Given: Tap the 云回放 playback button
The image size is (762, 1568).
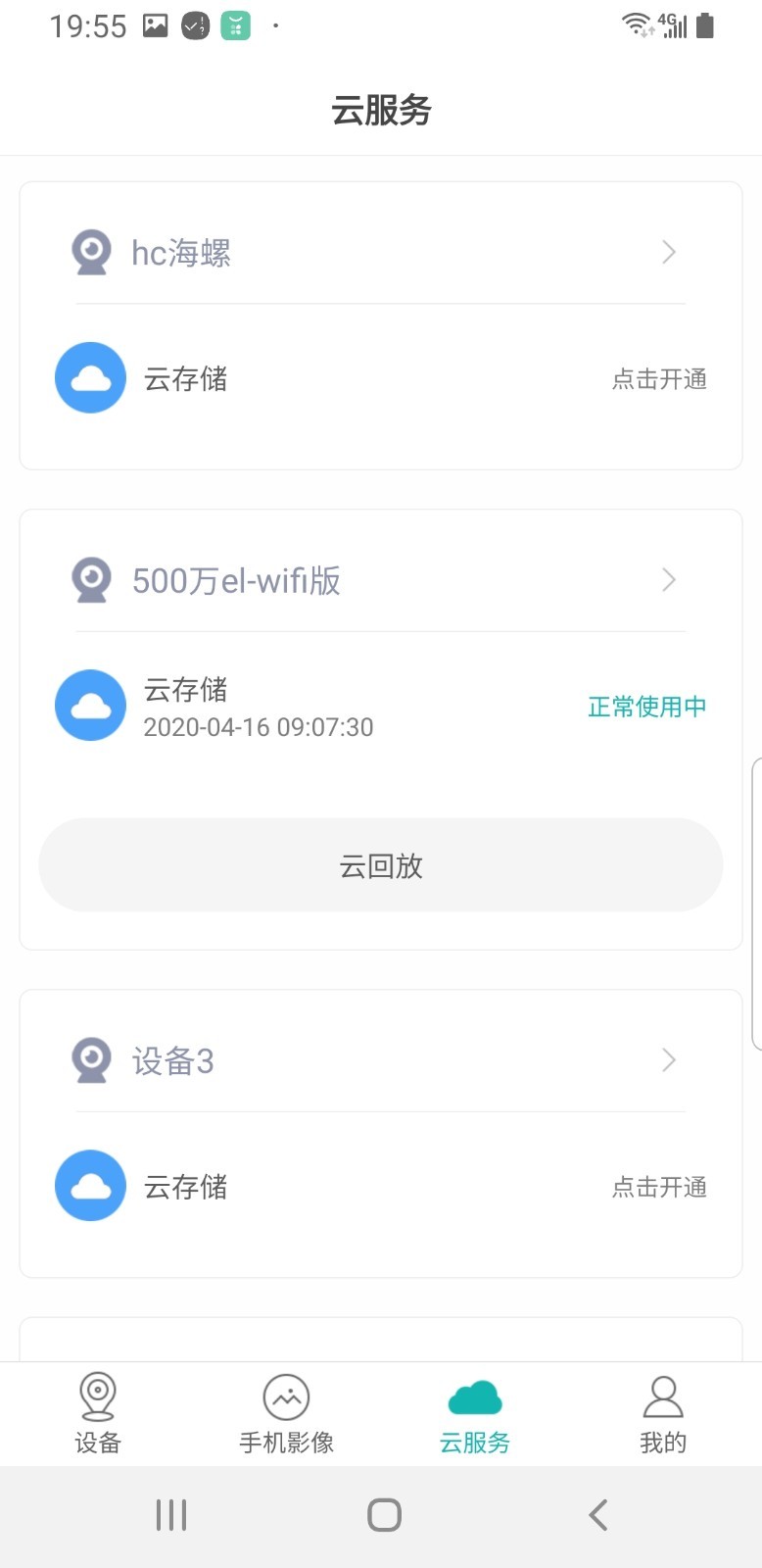Looking at the screenshot, I should 380,865.
